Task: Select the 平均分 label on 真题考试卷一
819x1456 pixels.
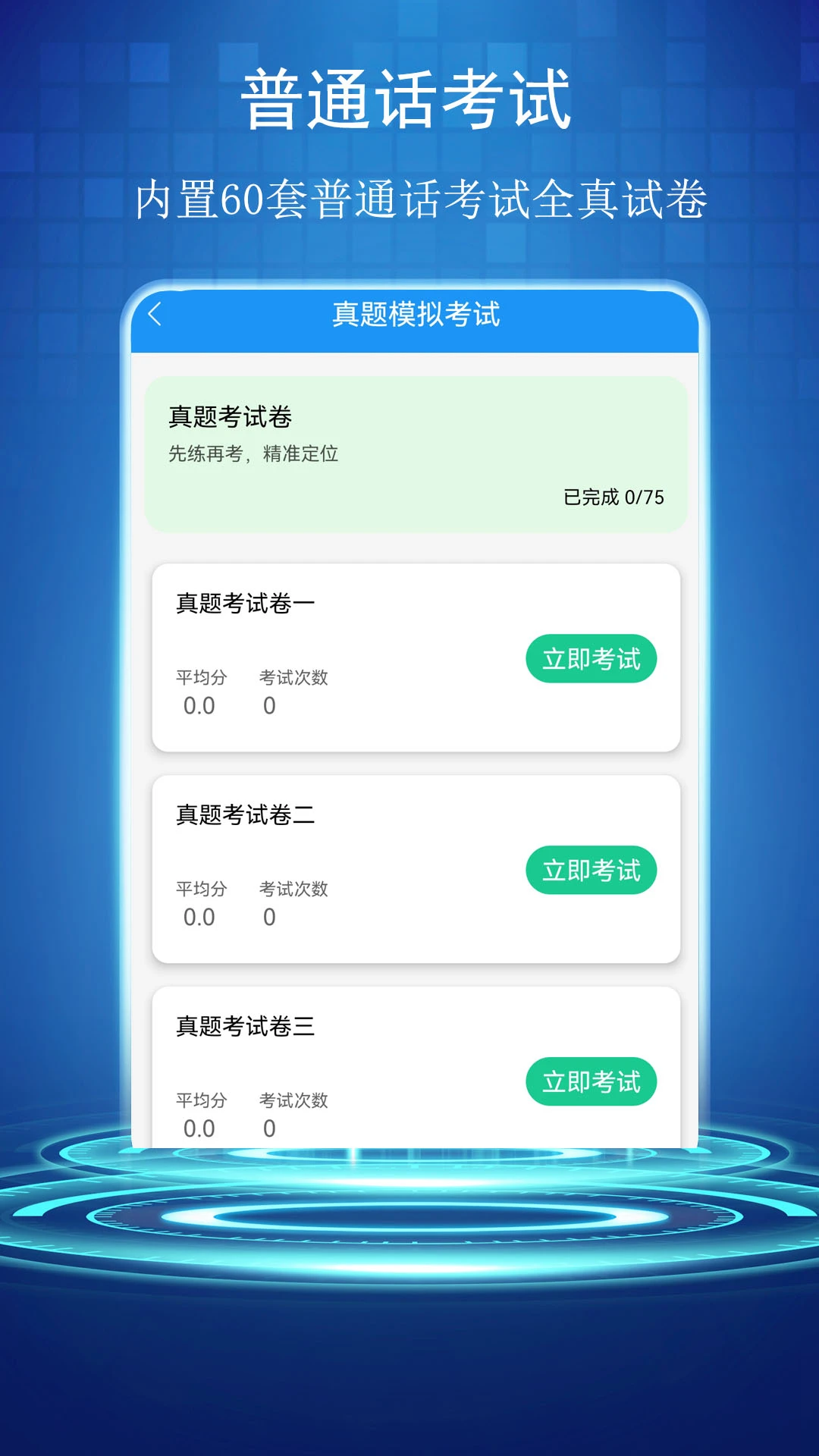Action: [x=199, y=677]
